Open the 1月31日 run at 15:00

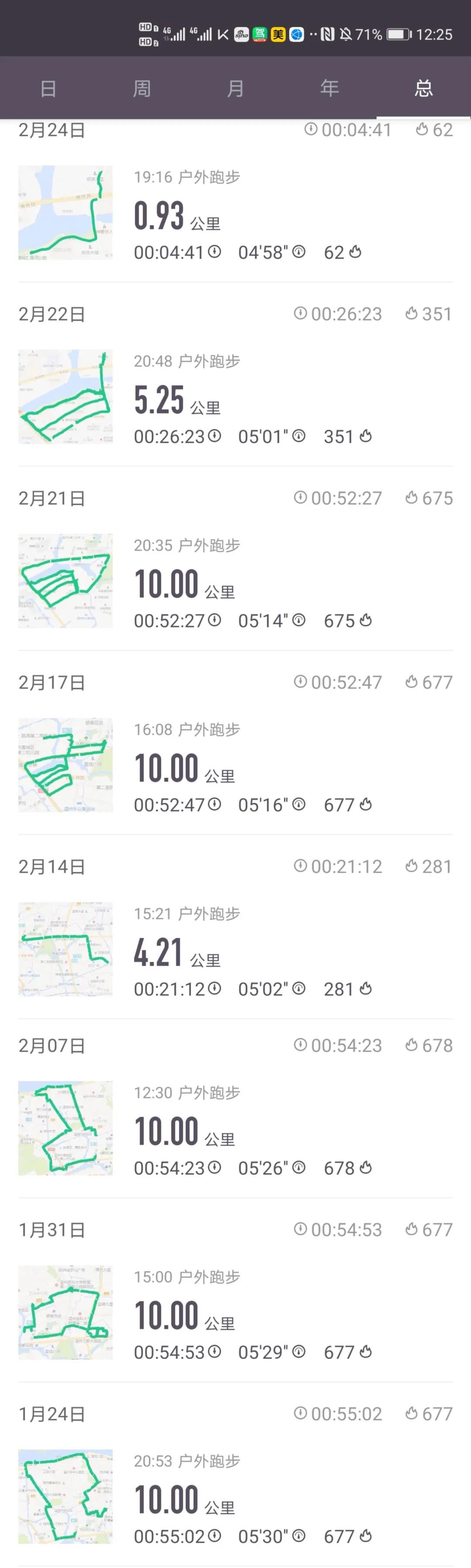click(x=235, y=1314)
